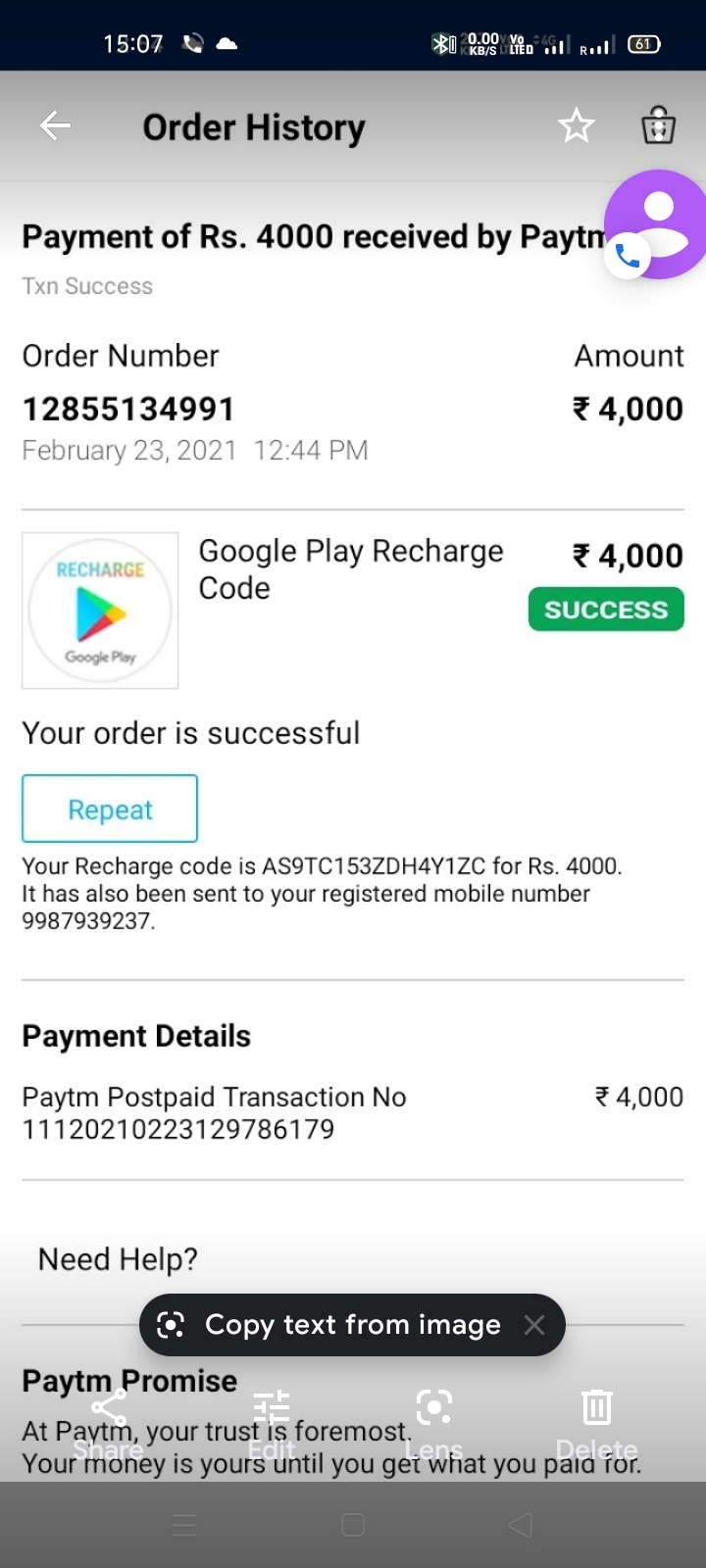Tap the star icon to favorite this order
This screenshot has width=706, height=1568.
coord(577,125)
